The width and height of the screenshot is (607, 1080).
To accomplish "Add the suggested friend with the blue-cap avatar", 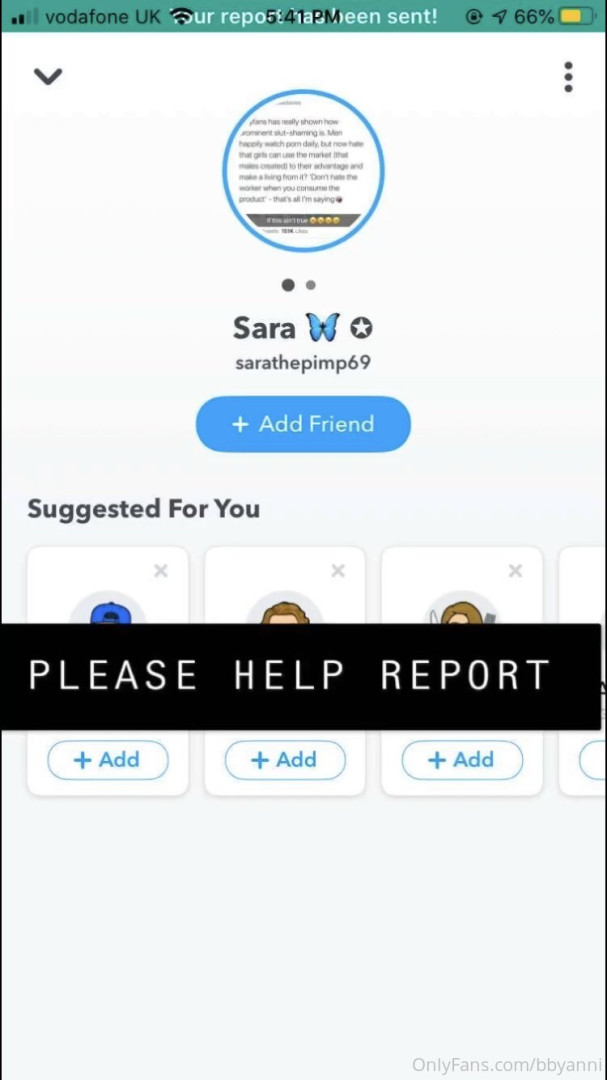I will 107,760.
